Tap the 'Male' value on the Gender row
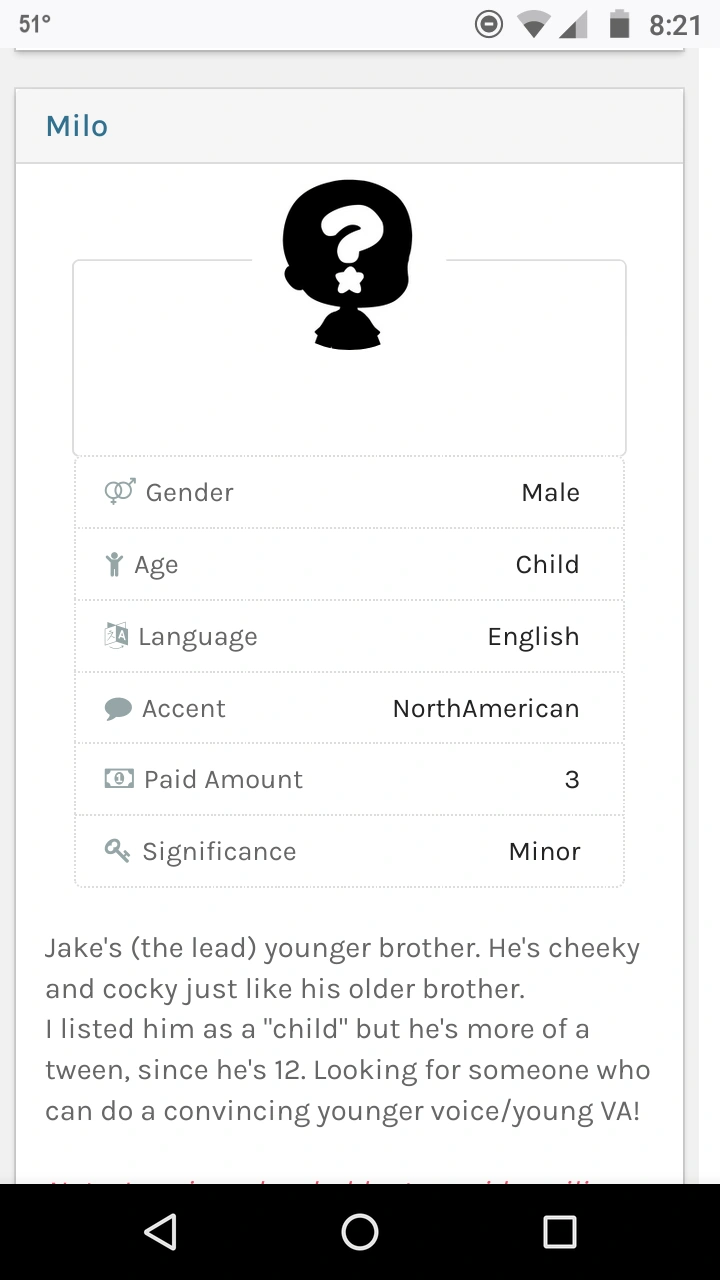The image size is (720, 1280). [550, 492]
